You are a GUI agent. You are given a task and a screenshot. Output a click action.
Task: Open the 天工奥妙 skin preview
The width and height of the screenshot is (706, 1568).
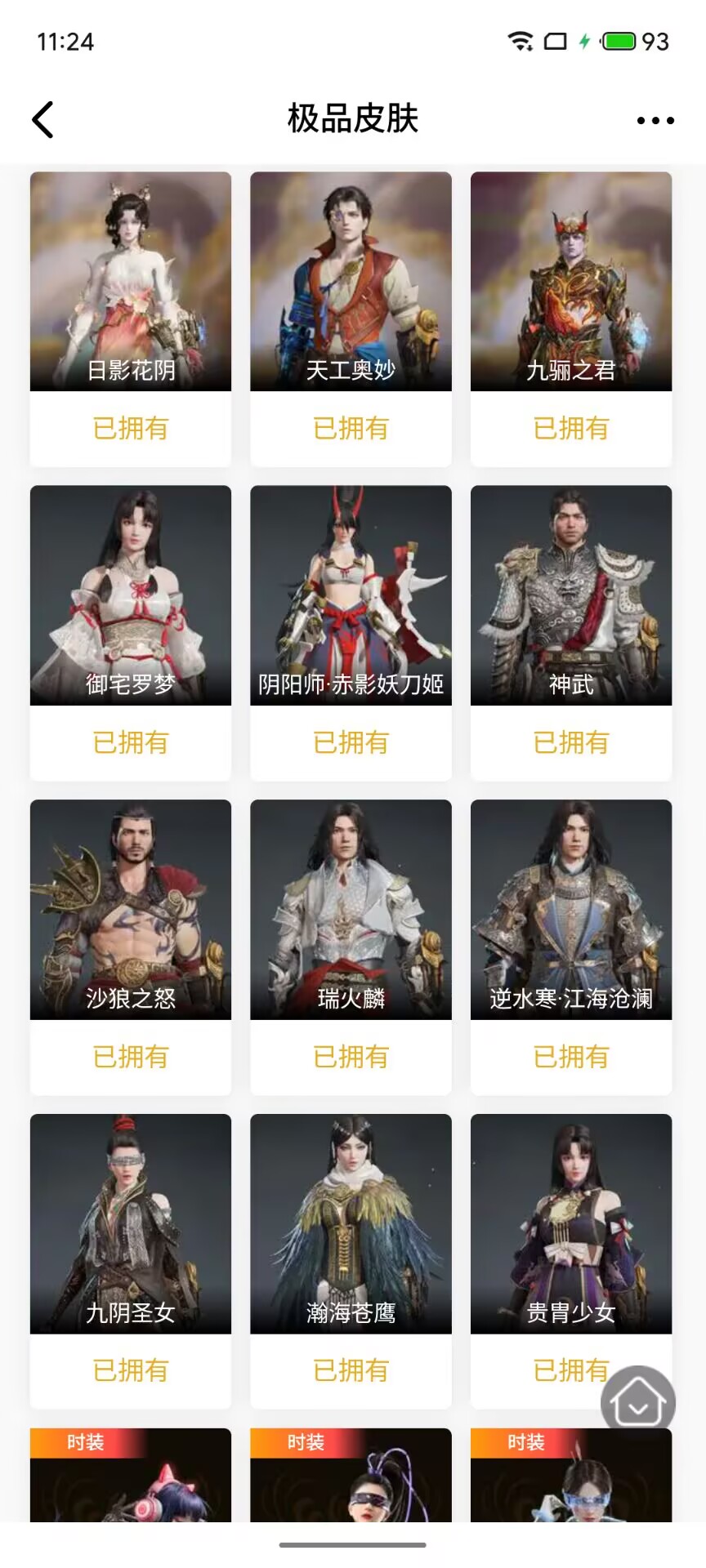click(x=351, y=280)
